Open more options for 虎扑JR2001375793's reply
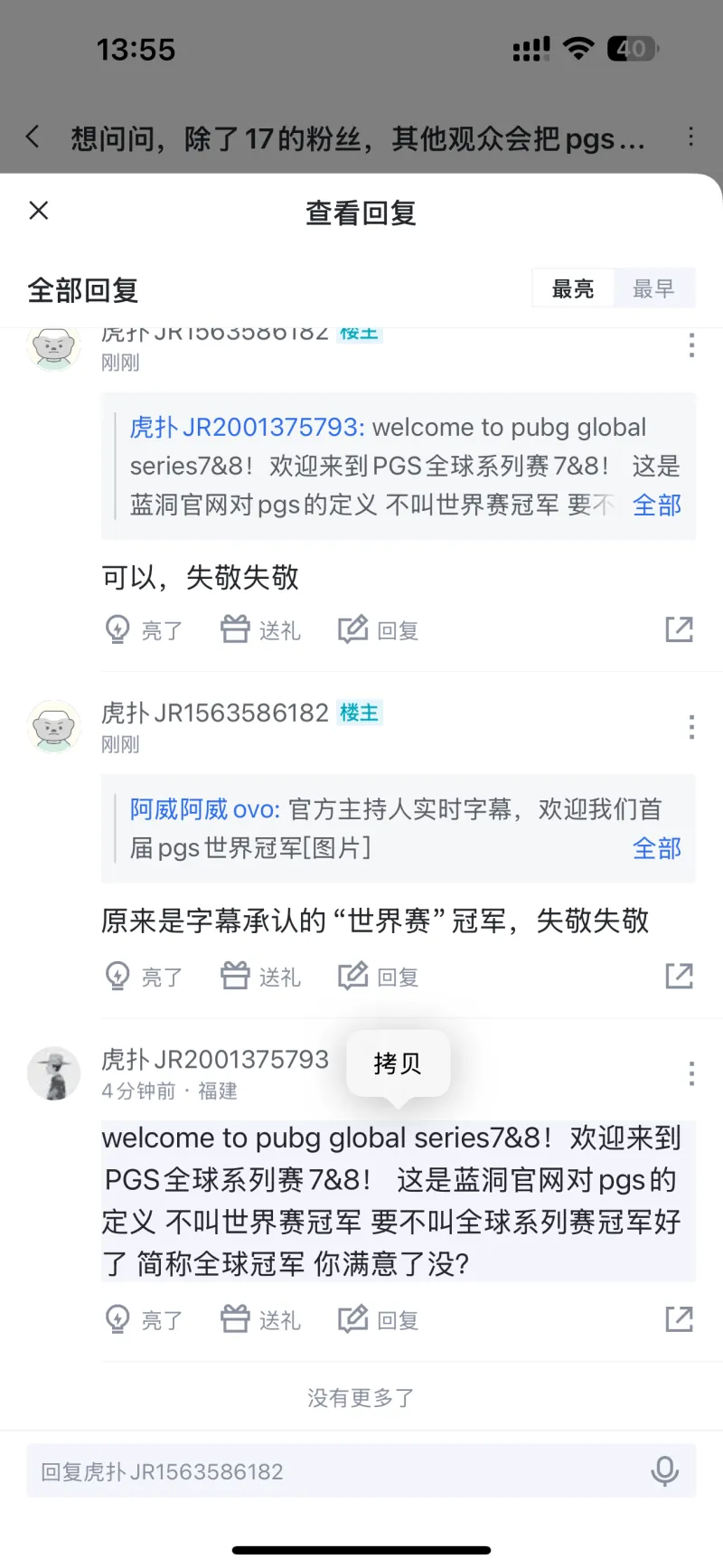The height and width of the screenshot is (1568, 723). (x=691, y=1073)
